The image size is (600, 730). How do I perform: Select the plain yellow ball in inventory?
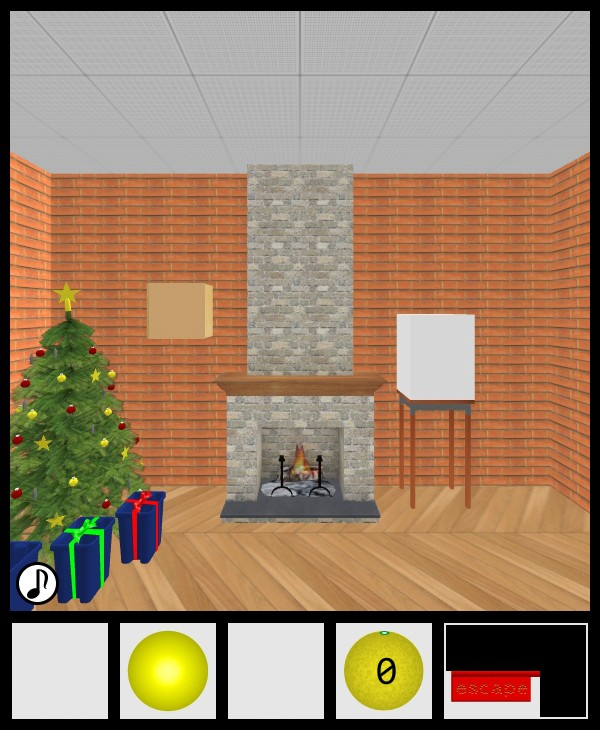168,671
